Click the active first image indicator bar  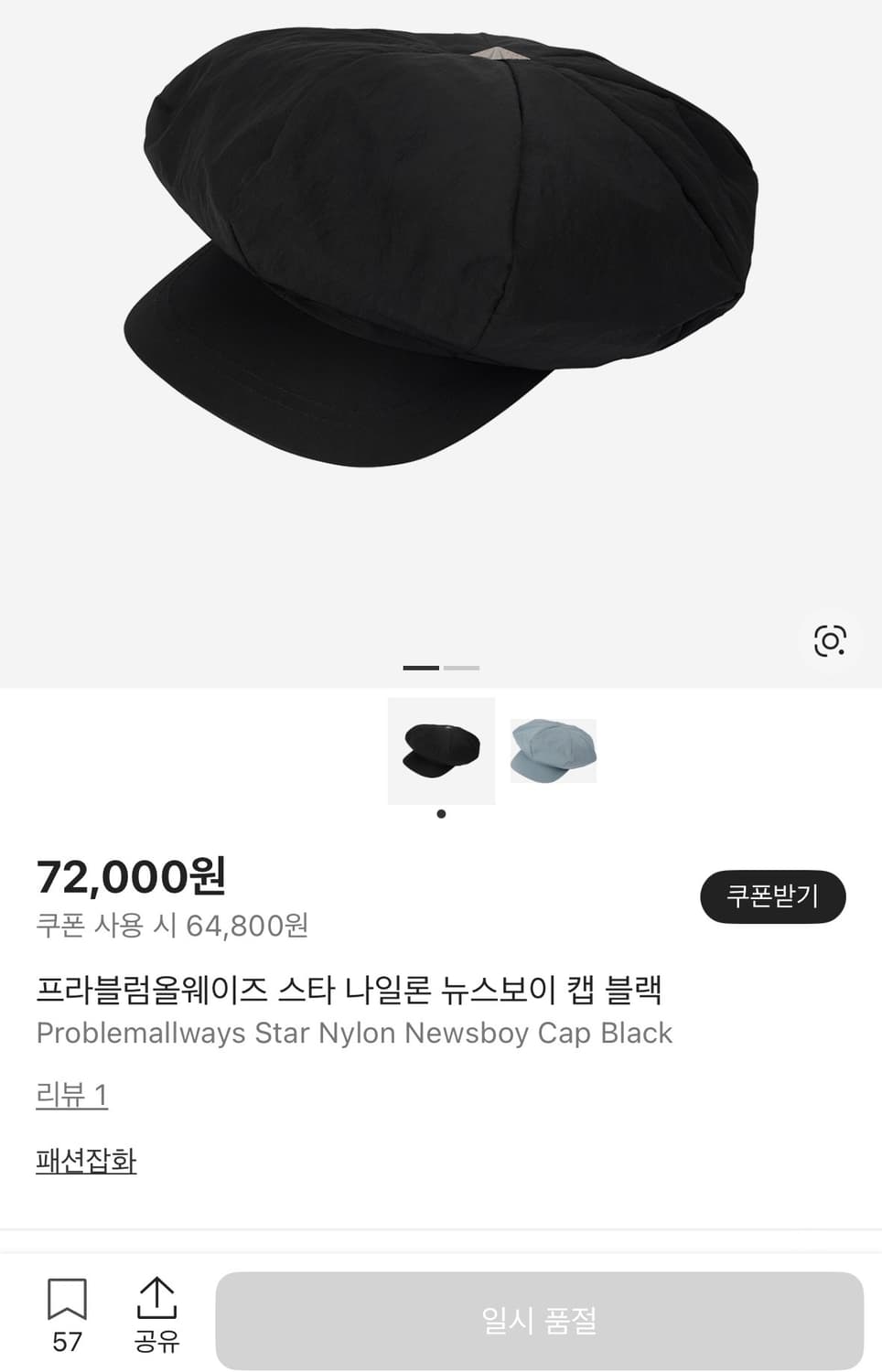423,668
